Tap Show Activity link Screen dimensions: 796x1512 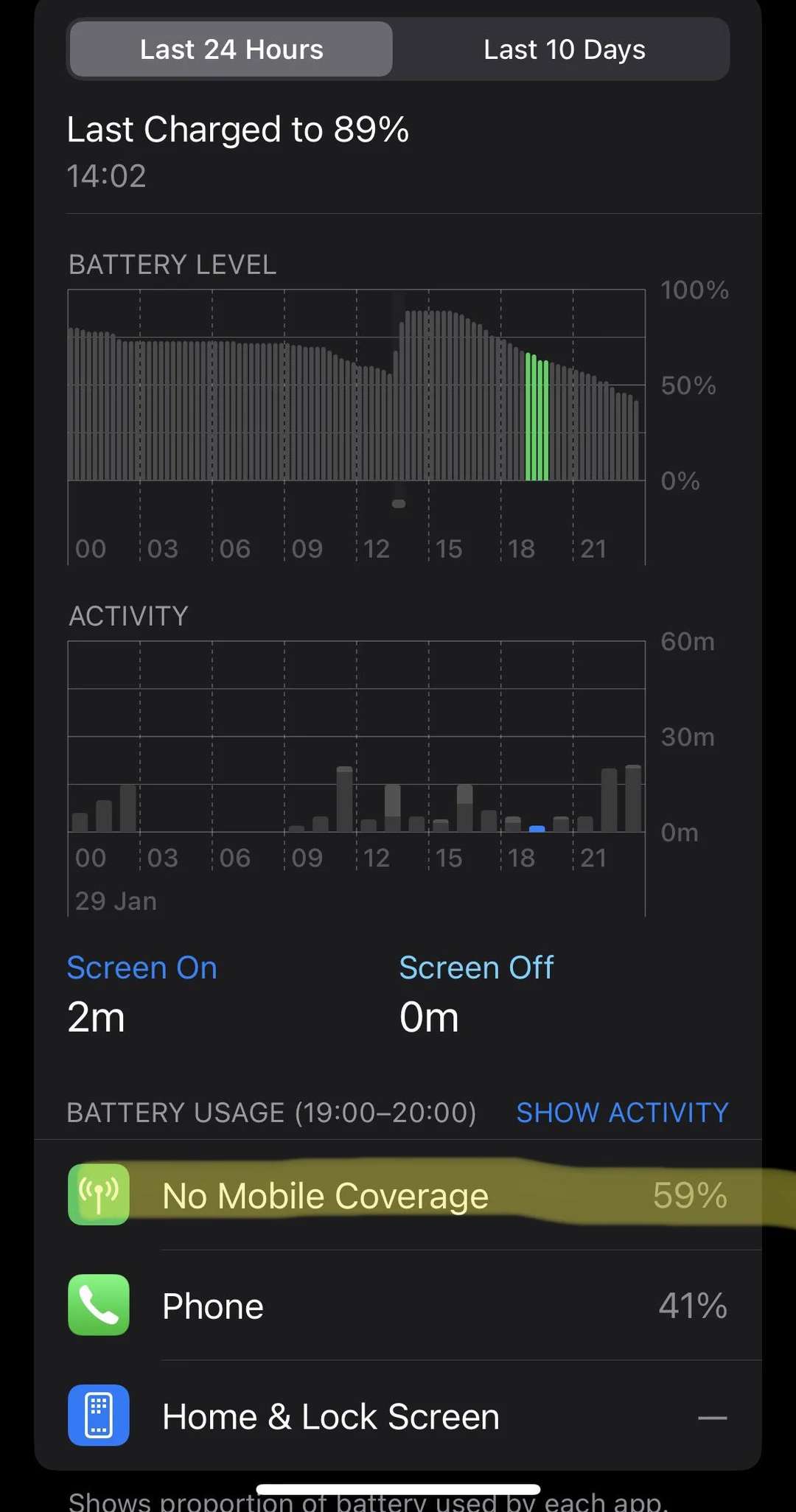(622, 1113)
